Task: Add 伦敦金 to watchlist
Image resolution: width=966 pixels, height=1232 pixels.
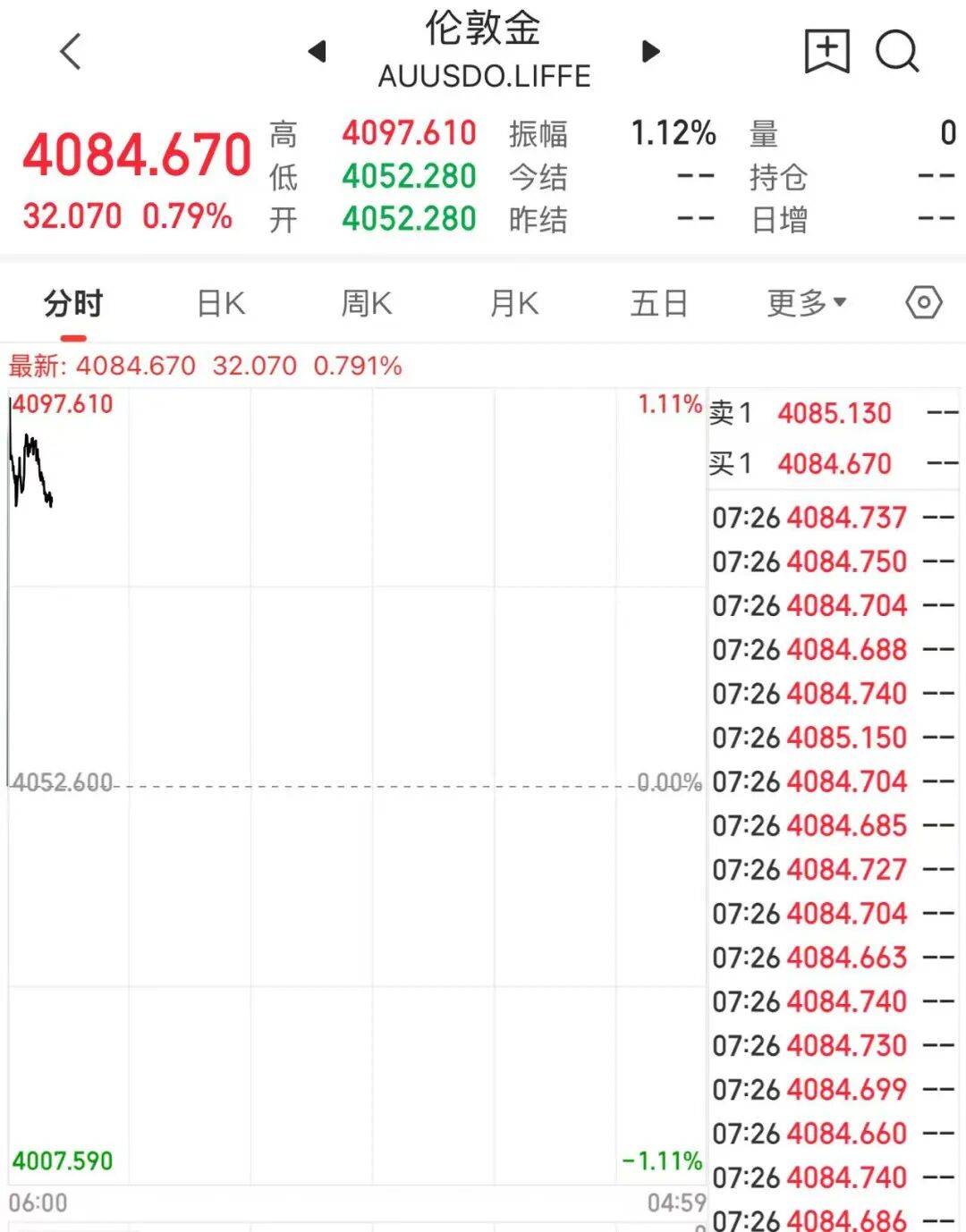Action: coord(826,51)
